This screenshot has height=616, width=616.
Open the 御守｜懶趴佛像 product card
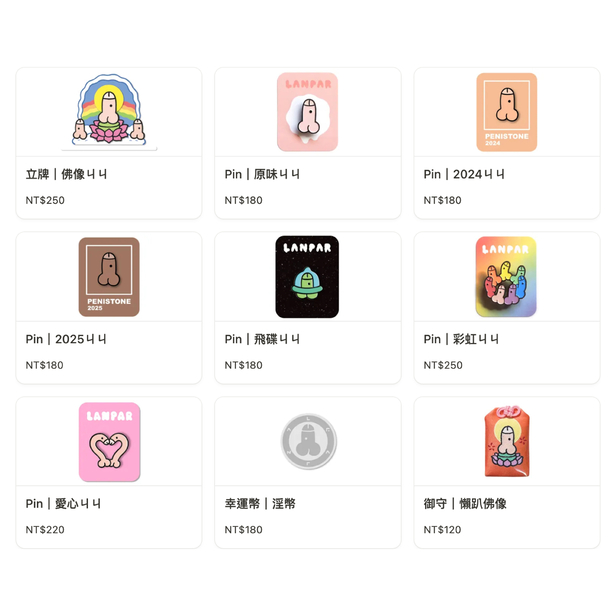(x=506, y=472)
